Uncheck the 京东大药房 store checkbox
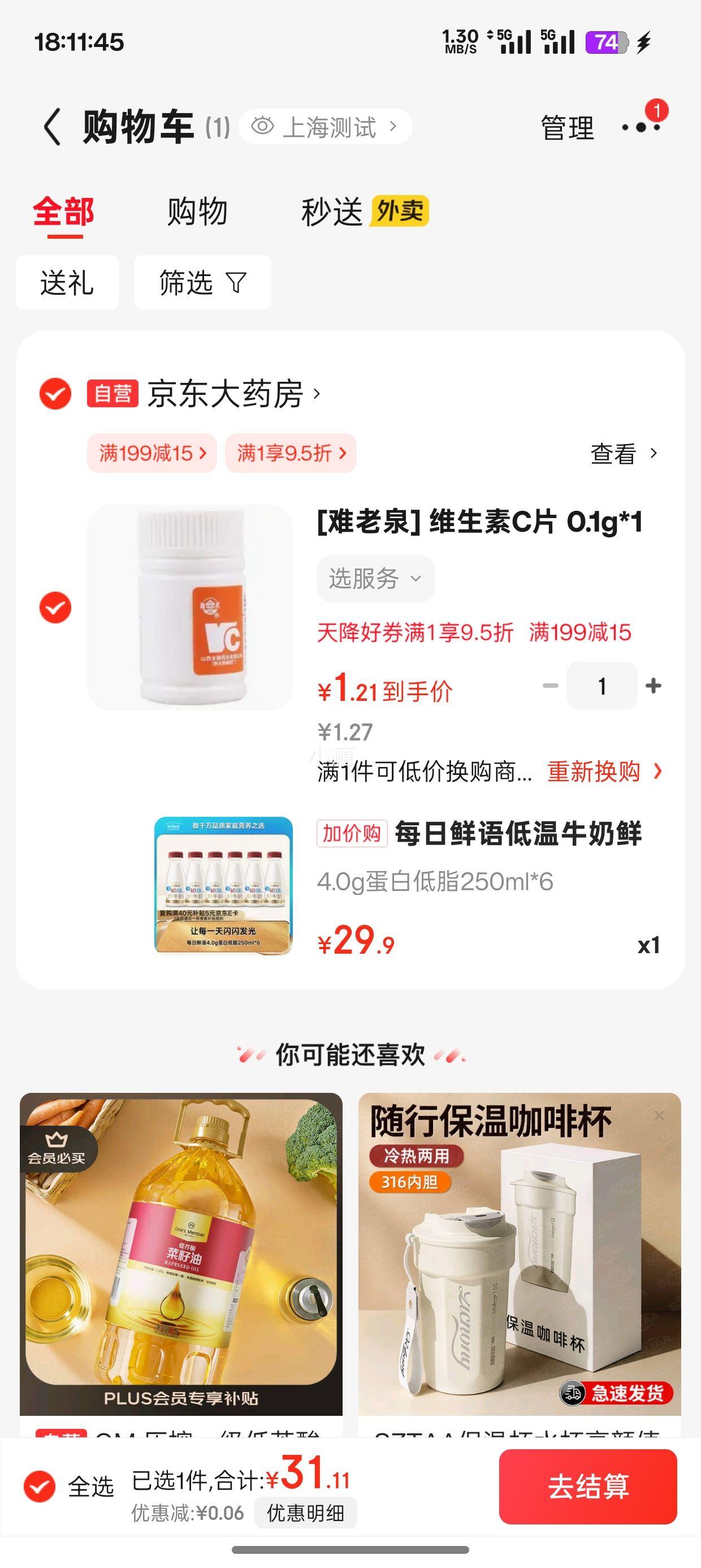This screenshot has height=1568, width=701. pos(55,393)
